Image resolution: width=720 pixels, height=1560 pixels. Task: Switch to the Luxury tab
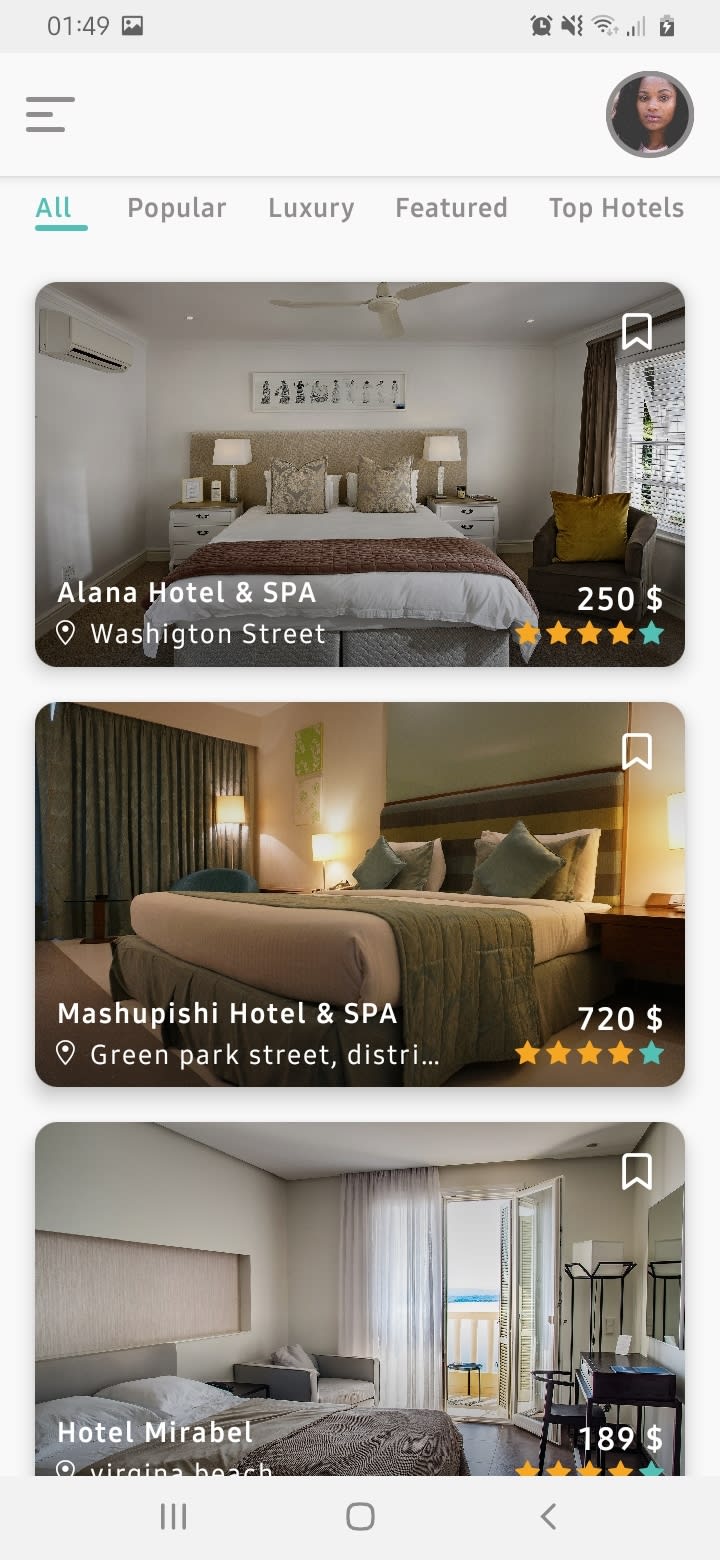coord(311,208)
